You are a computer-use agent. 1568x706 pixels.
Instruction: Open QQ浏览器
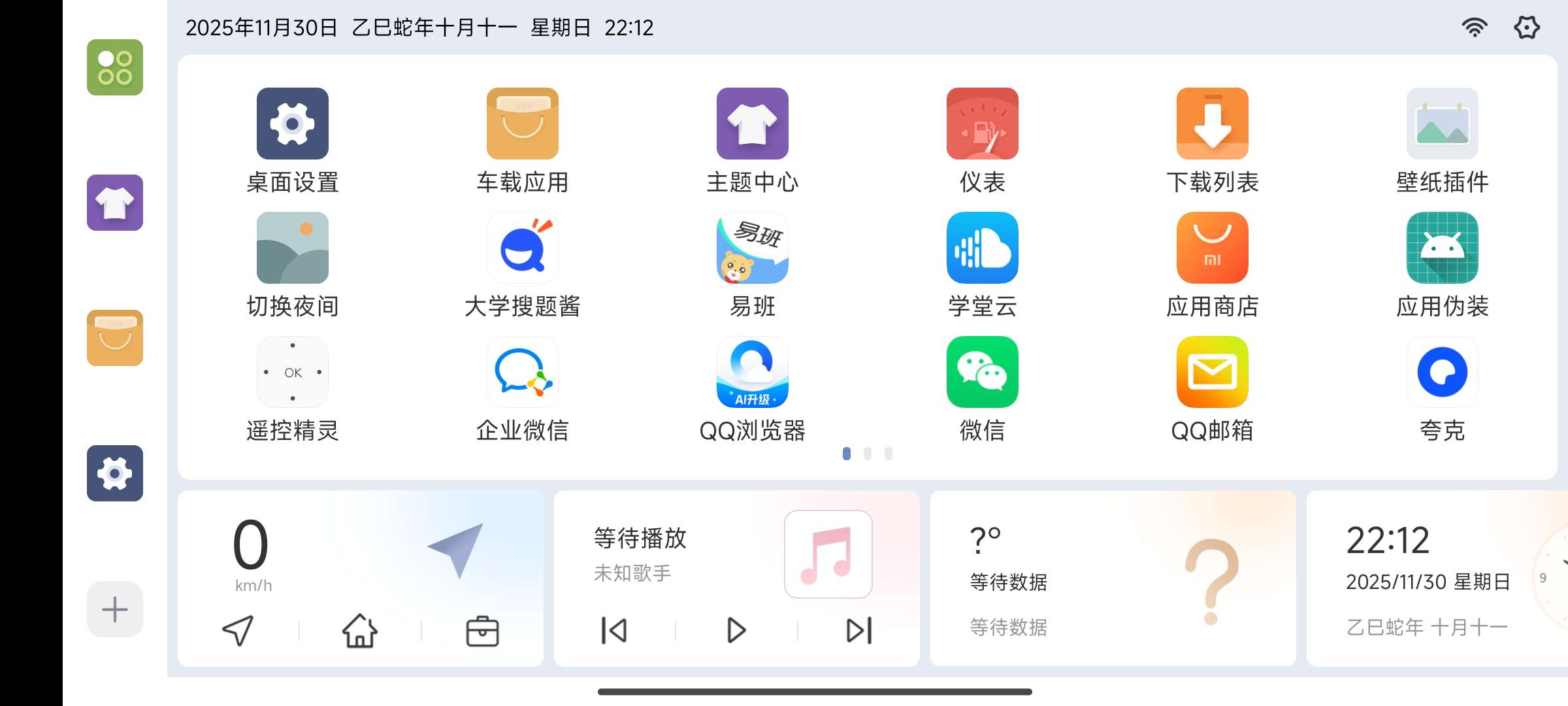(x=753, y=373)
